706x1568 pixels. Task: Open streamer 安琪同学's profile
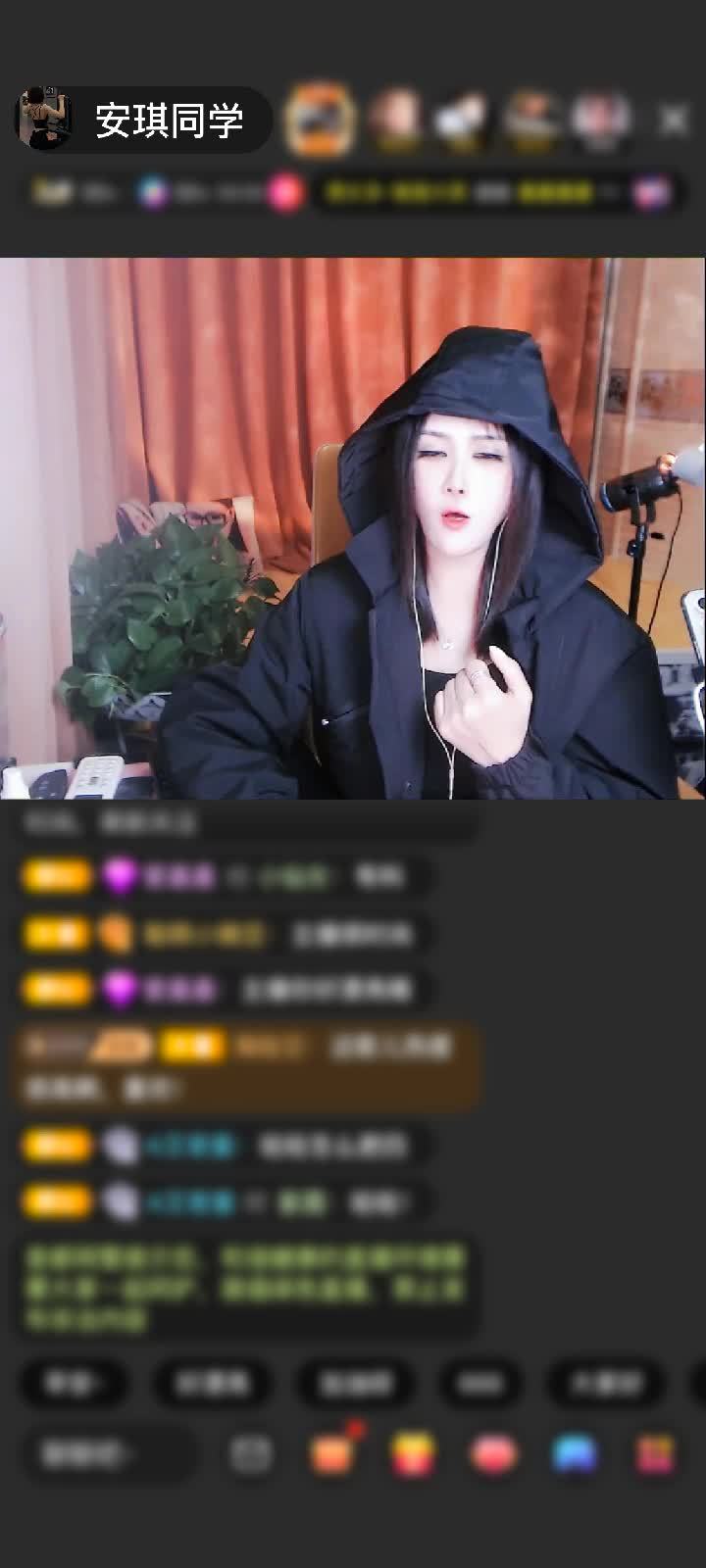tap(44, 120)
